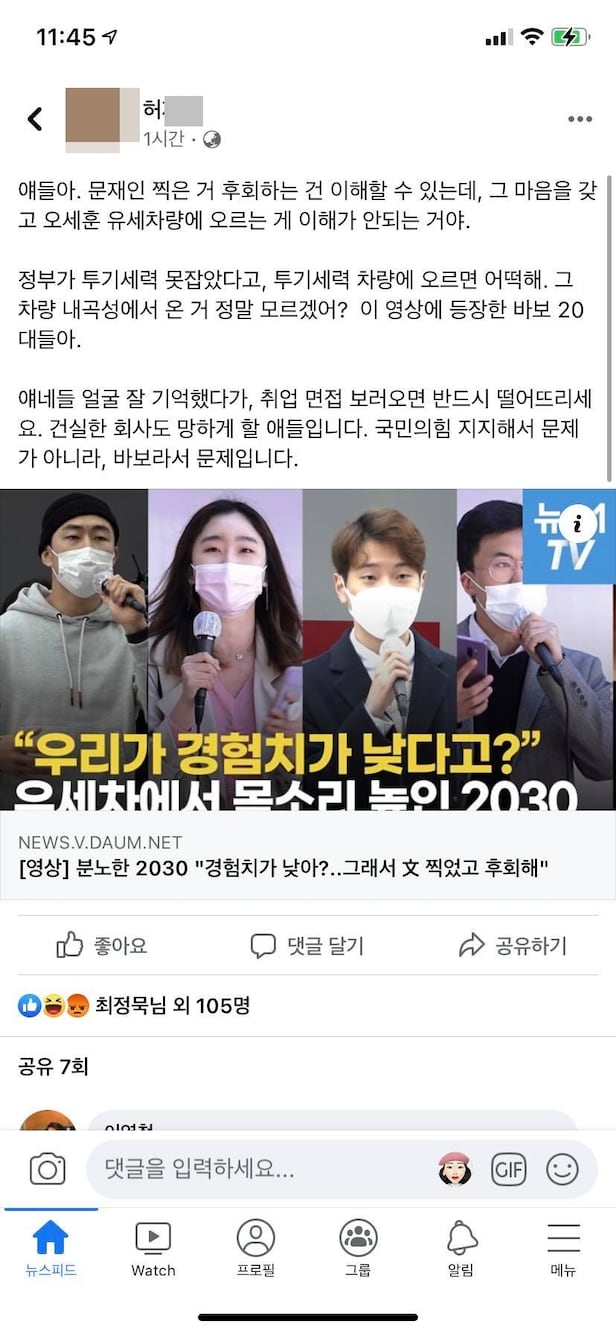This screenshot has width=616, height=1333.
Task: Tap 댓글 달기 to comment
Action: [307, 945]
